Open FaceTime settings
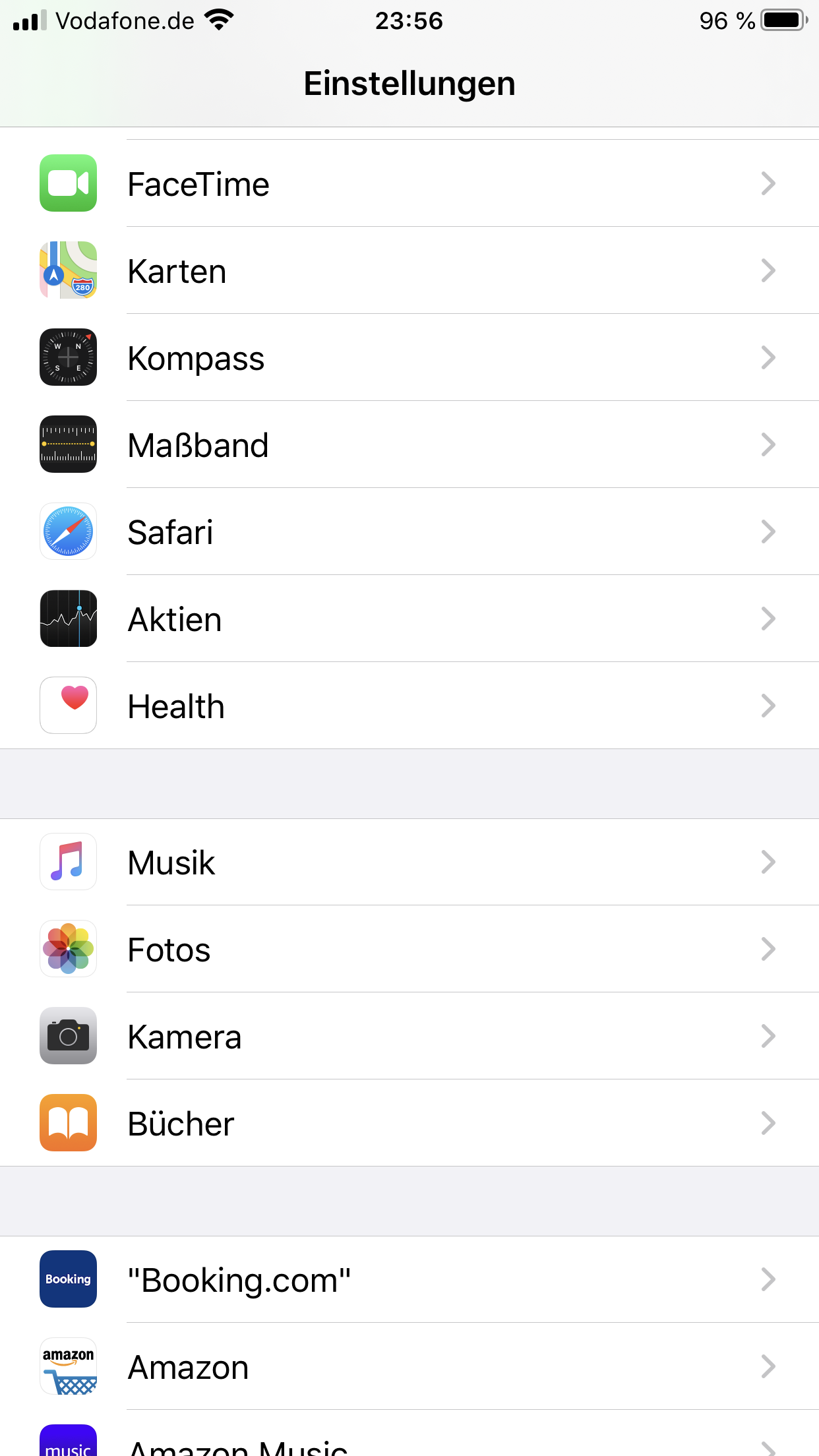 click(x=409, y=183)
